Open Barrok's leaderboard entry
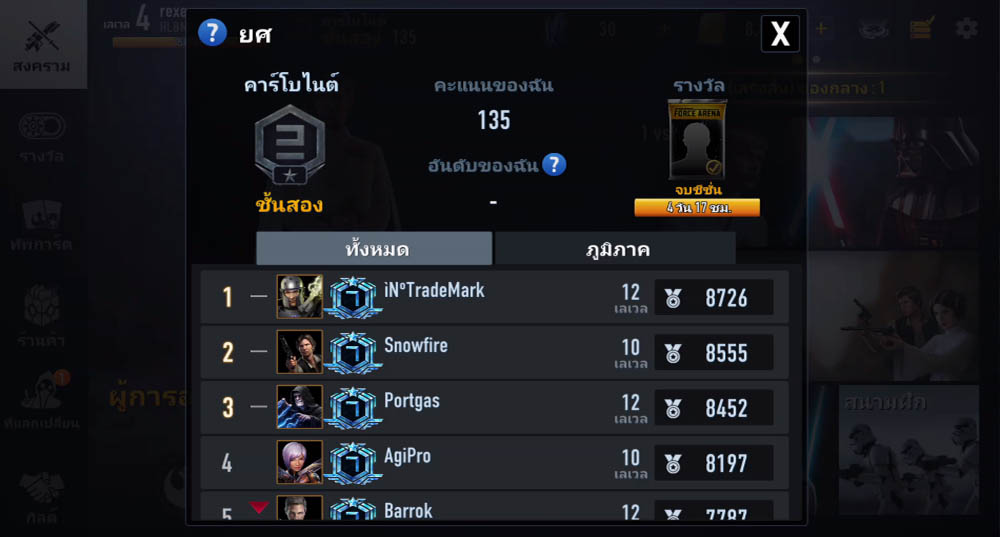 tap(495, 508)
